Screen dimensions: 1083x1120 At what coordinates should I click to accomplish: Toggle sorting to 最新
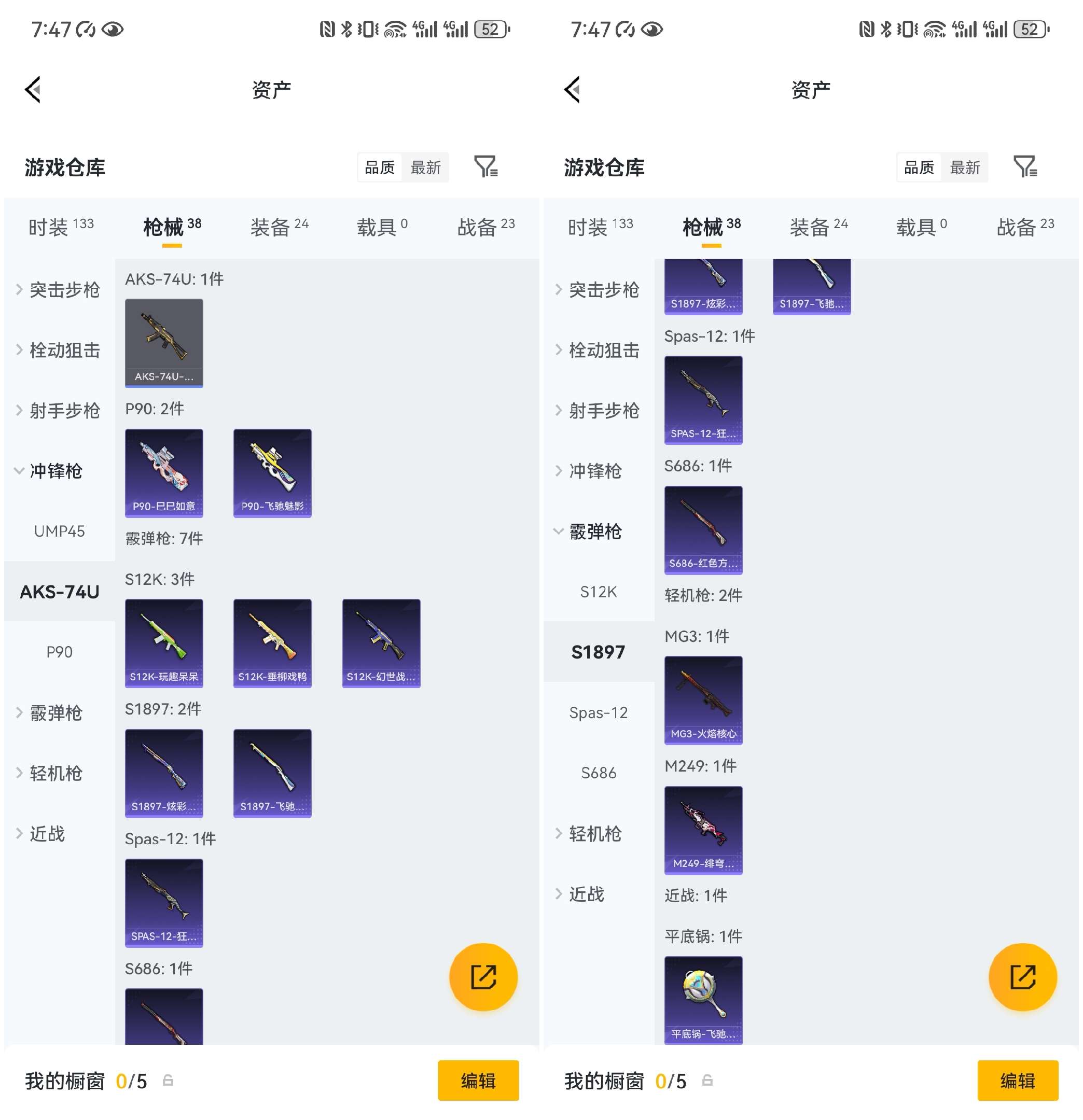point(426,167)
